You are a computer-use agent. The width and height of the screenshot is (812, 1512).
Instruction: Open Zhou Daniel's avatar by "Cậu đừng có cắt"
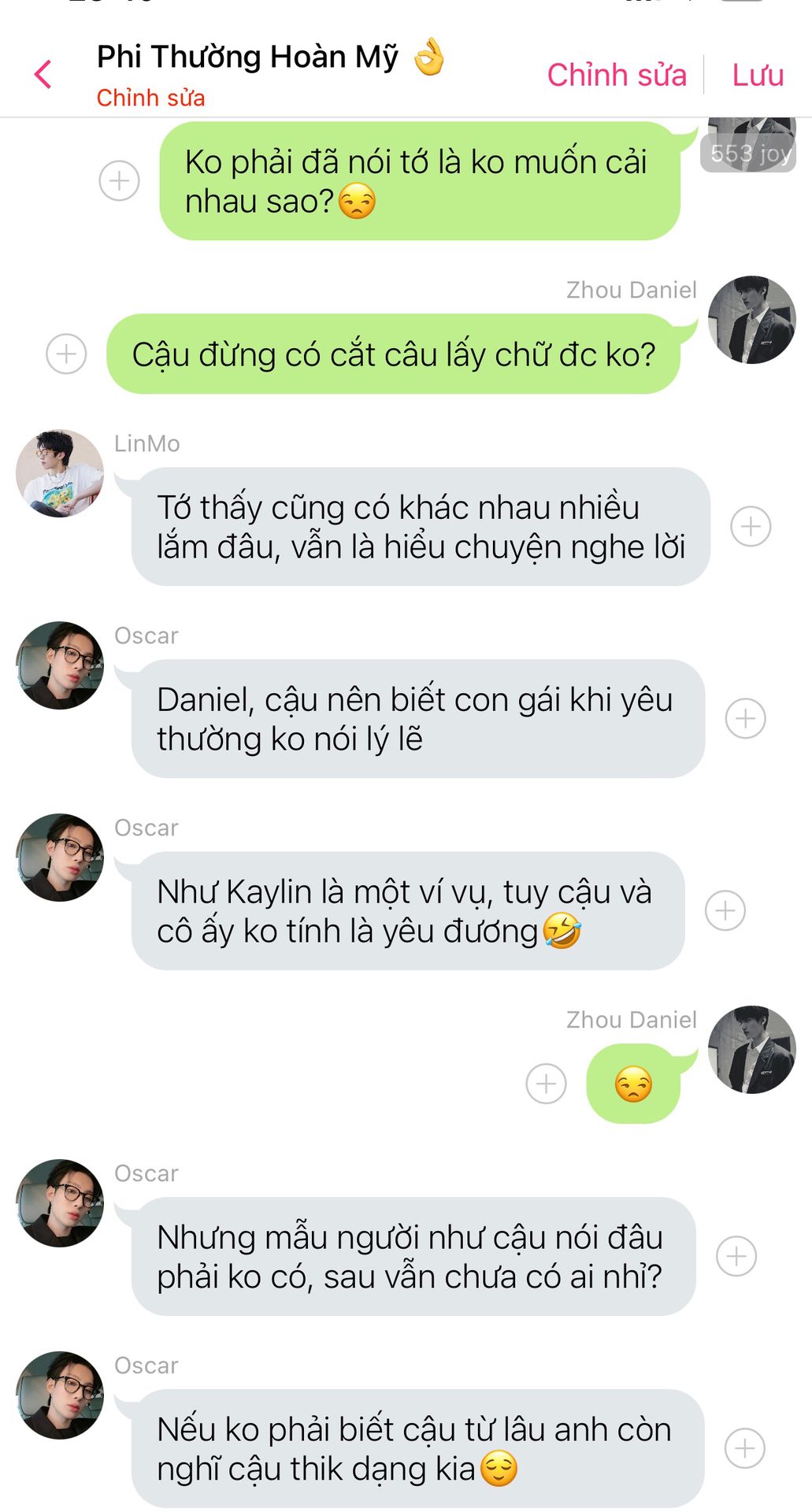[x=752, y=320]
